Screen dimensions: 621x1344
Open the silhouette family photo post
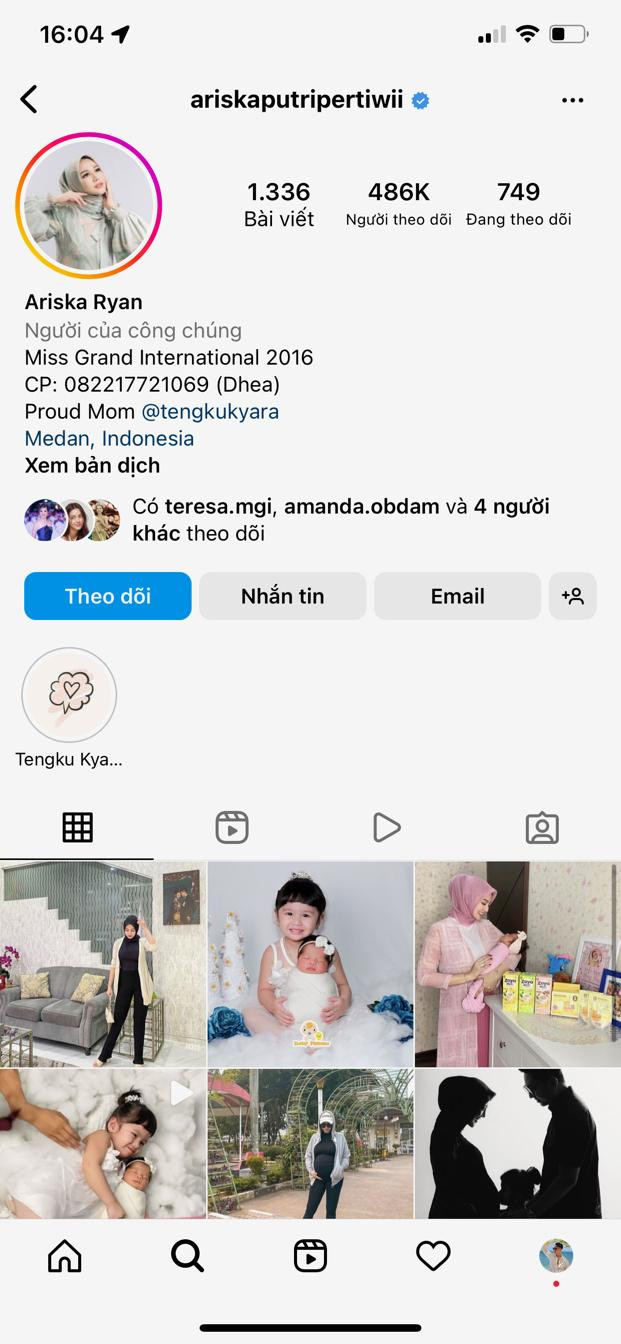pos(517,1143)
